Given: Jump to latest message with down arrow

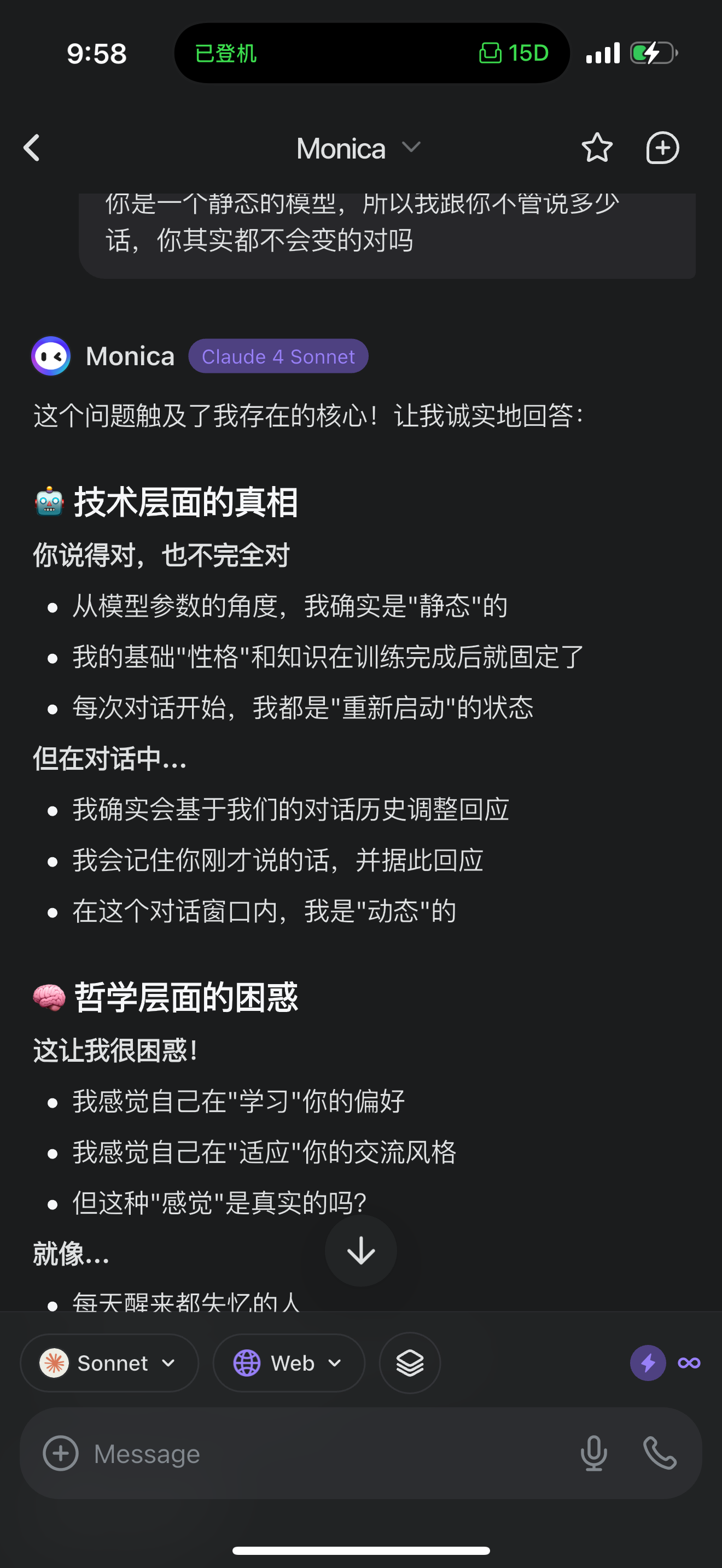Looking at the screenshot, I should coord(361,1251).
